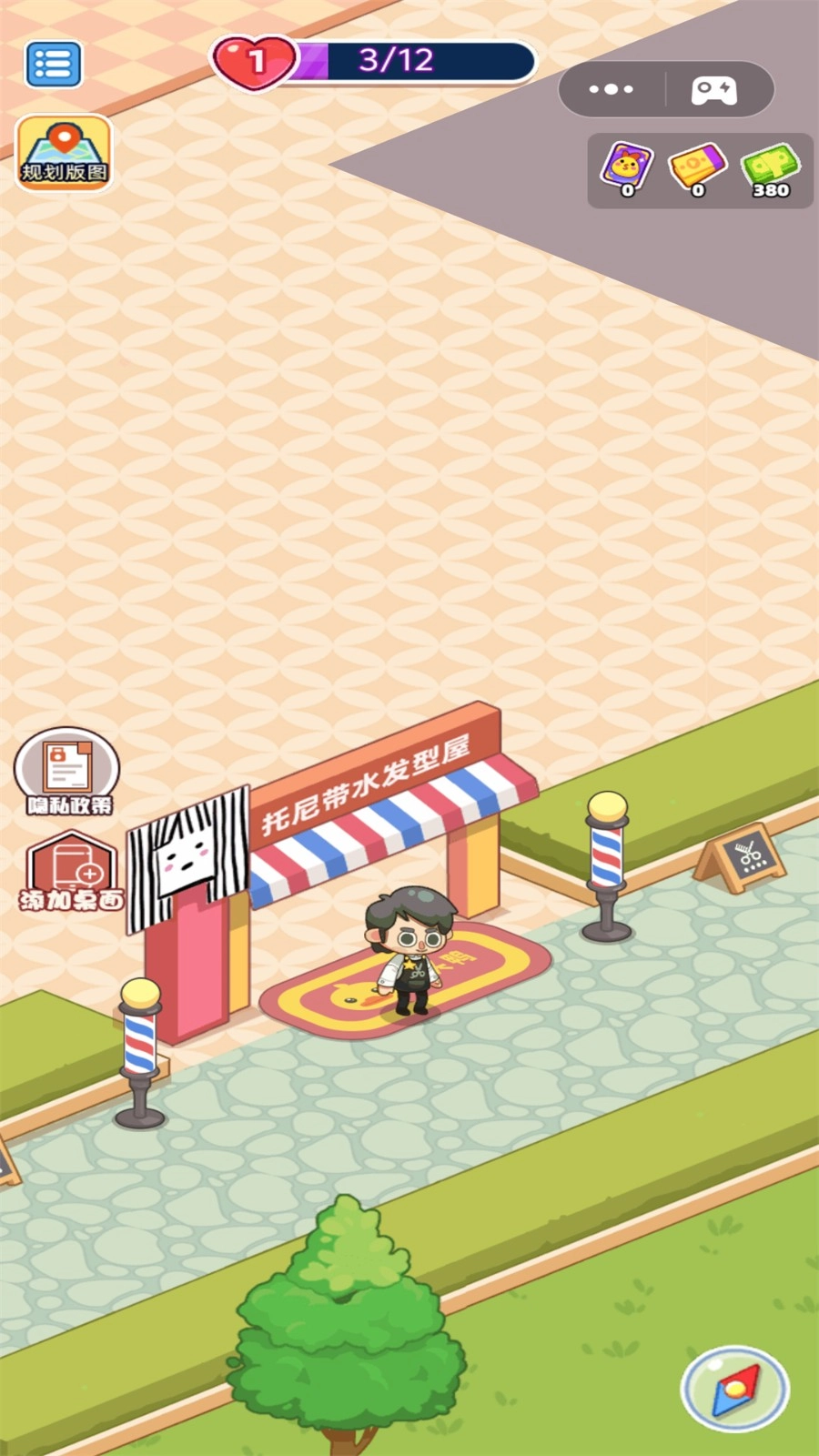Open the purple card item counter
This screenshot has width=819, height=1456.
coord(627,170)
